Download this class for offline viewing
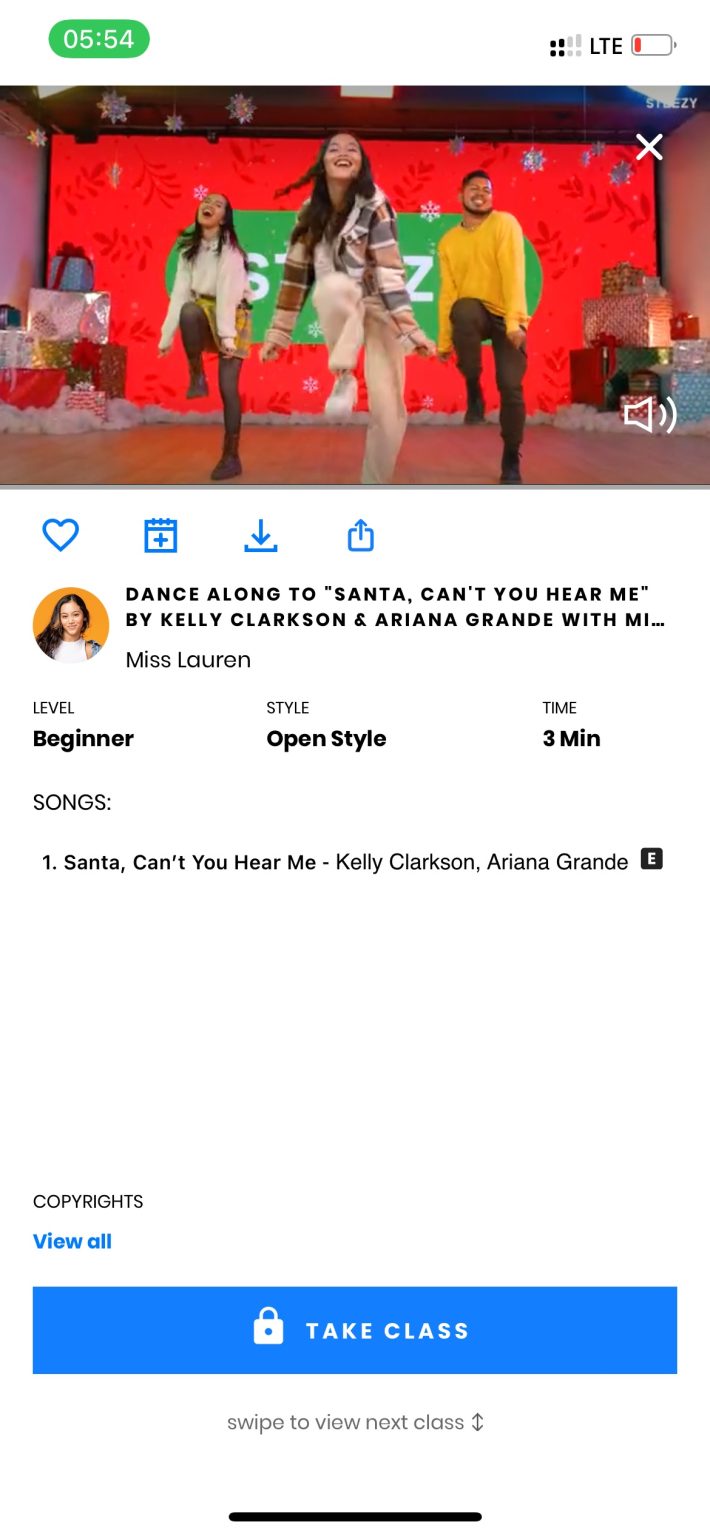The image size is (710, 1536). coord(260,536)
